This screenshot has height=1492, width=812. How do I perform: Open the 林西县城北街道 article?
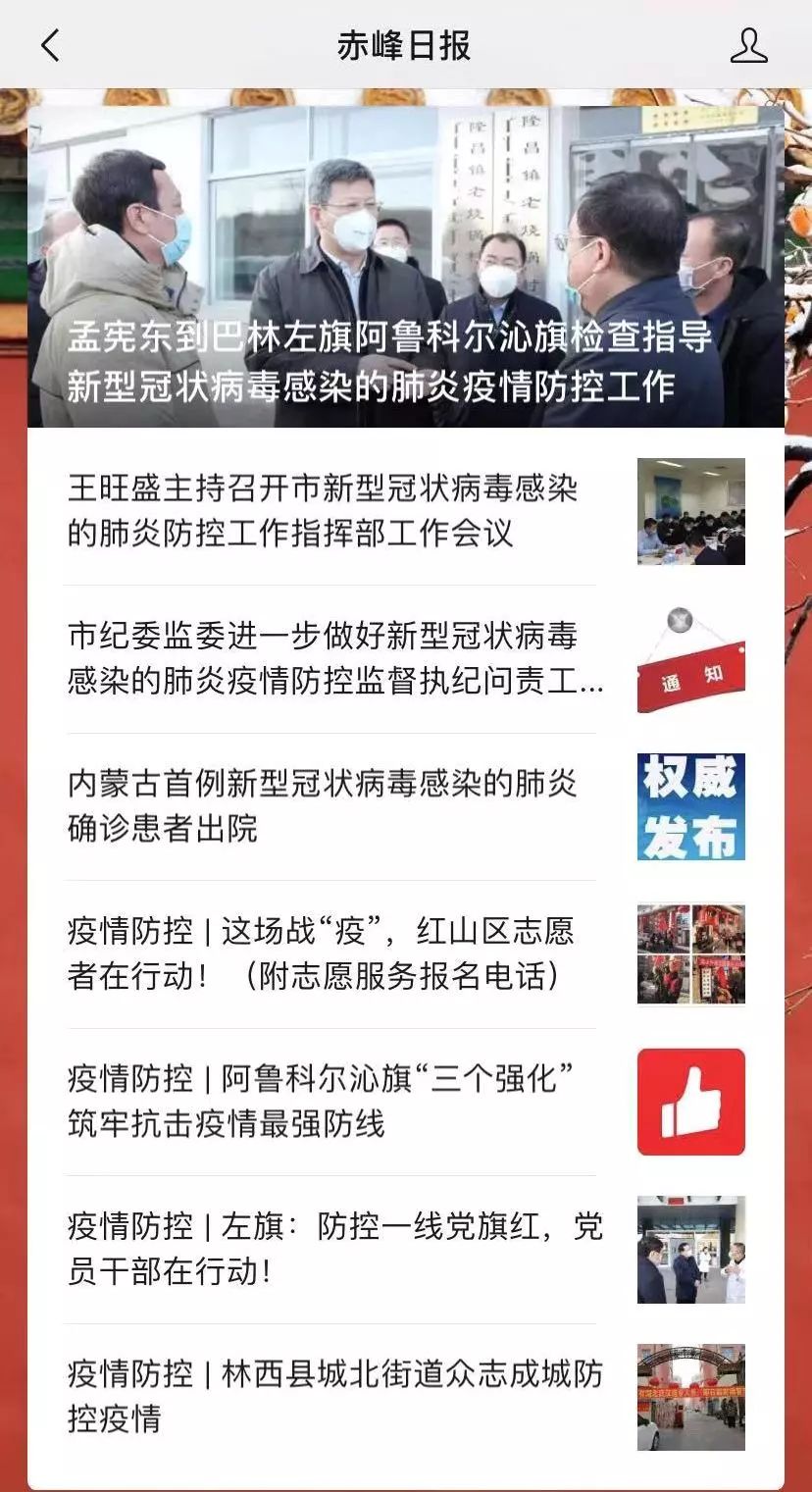pyautogui.click(x=406, y=1396)
